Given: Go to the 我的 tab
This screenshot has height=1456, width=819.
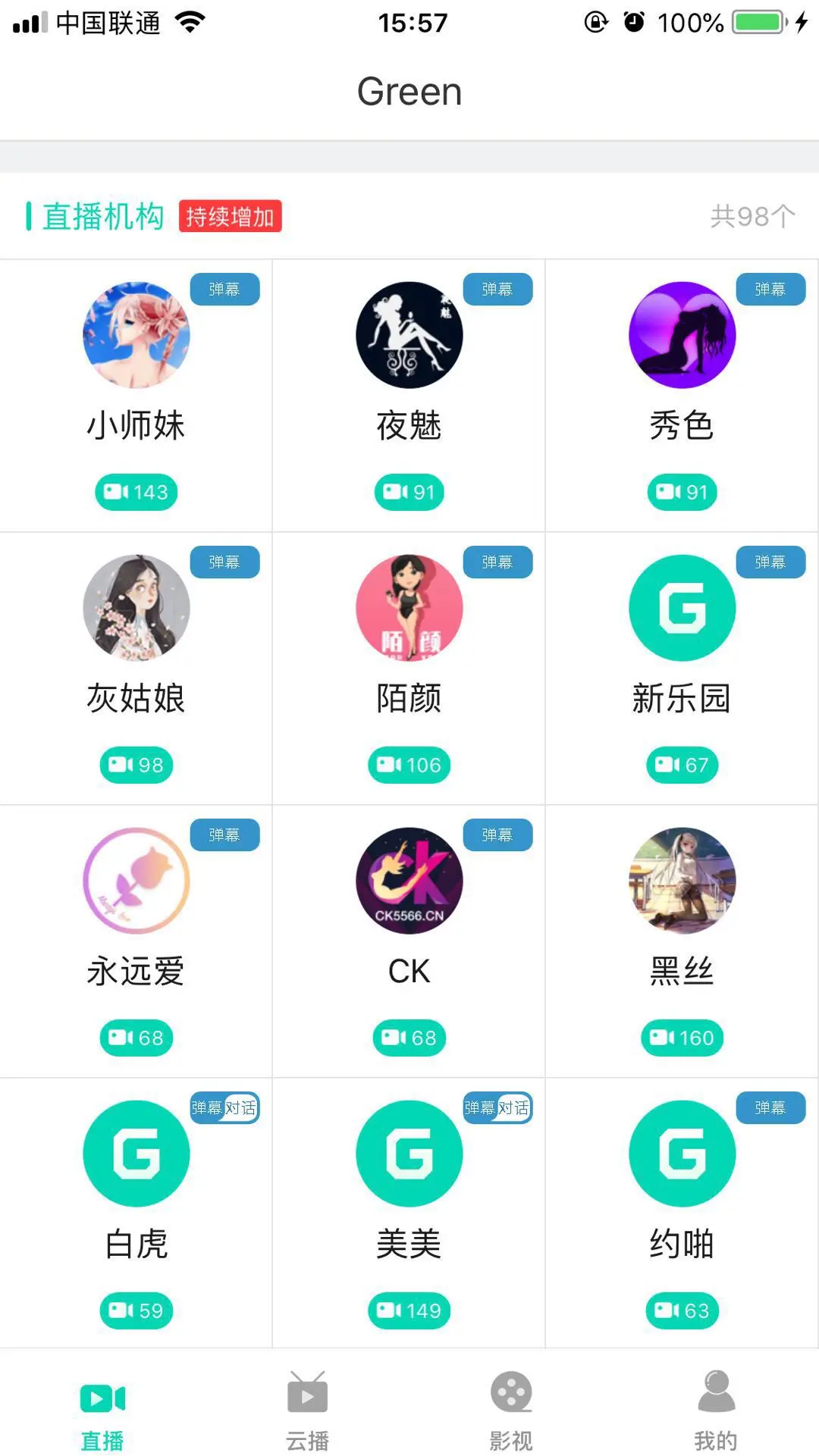Looking at the screenshot, I should (716, 1410).
